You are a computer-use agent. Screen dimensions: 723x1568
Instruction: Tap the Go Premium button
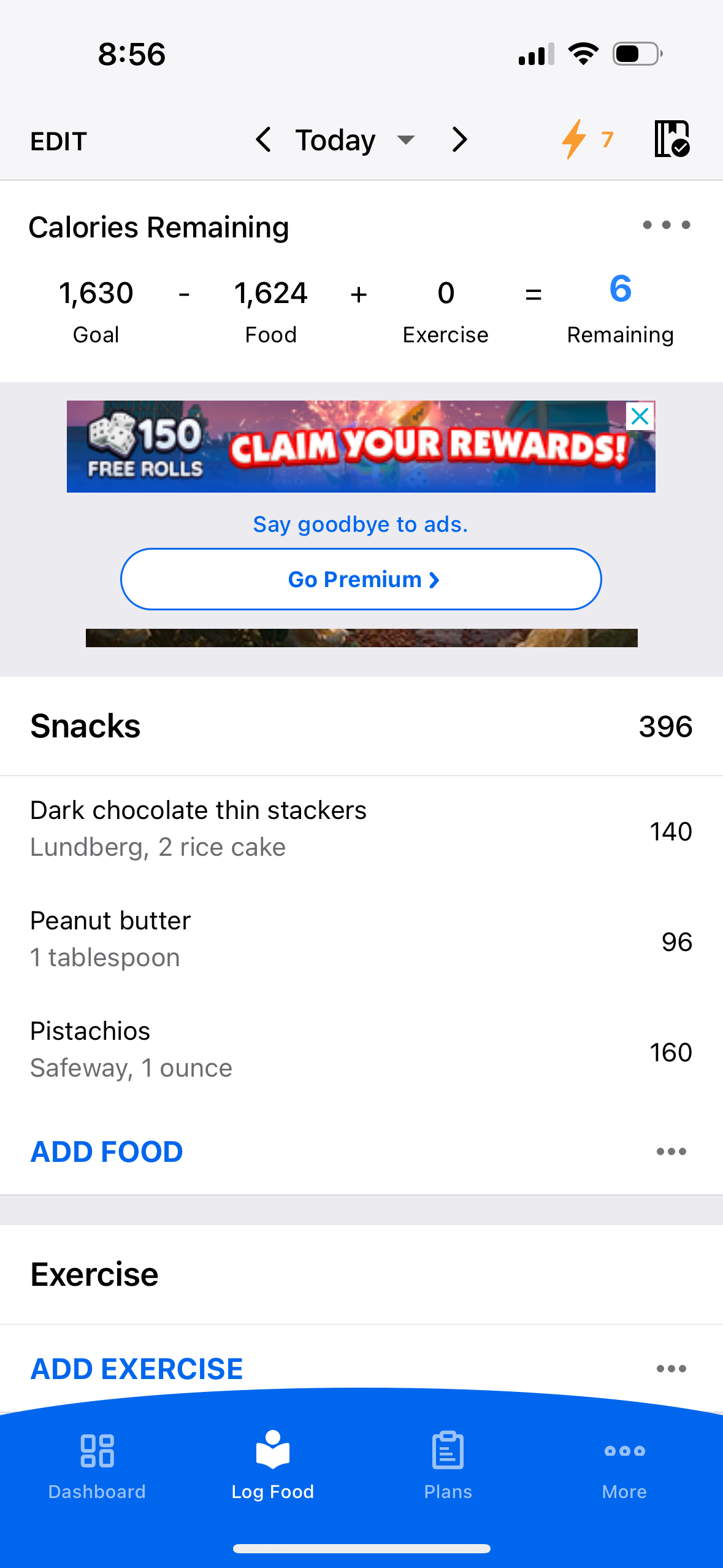(361, 578)
